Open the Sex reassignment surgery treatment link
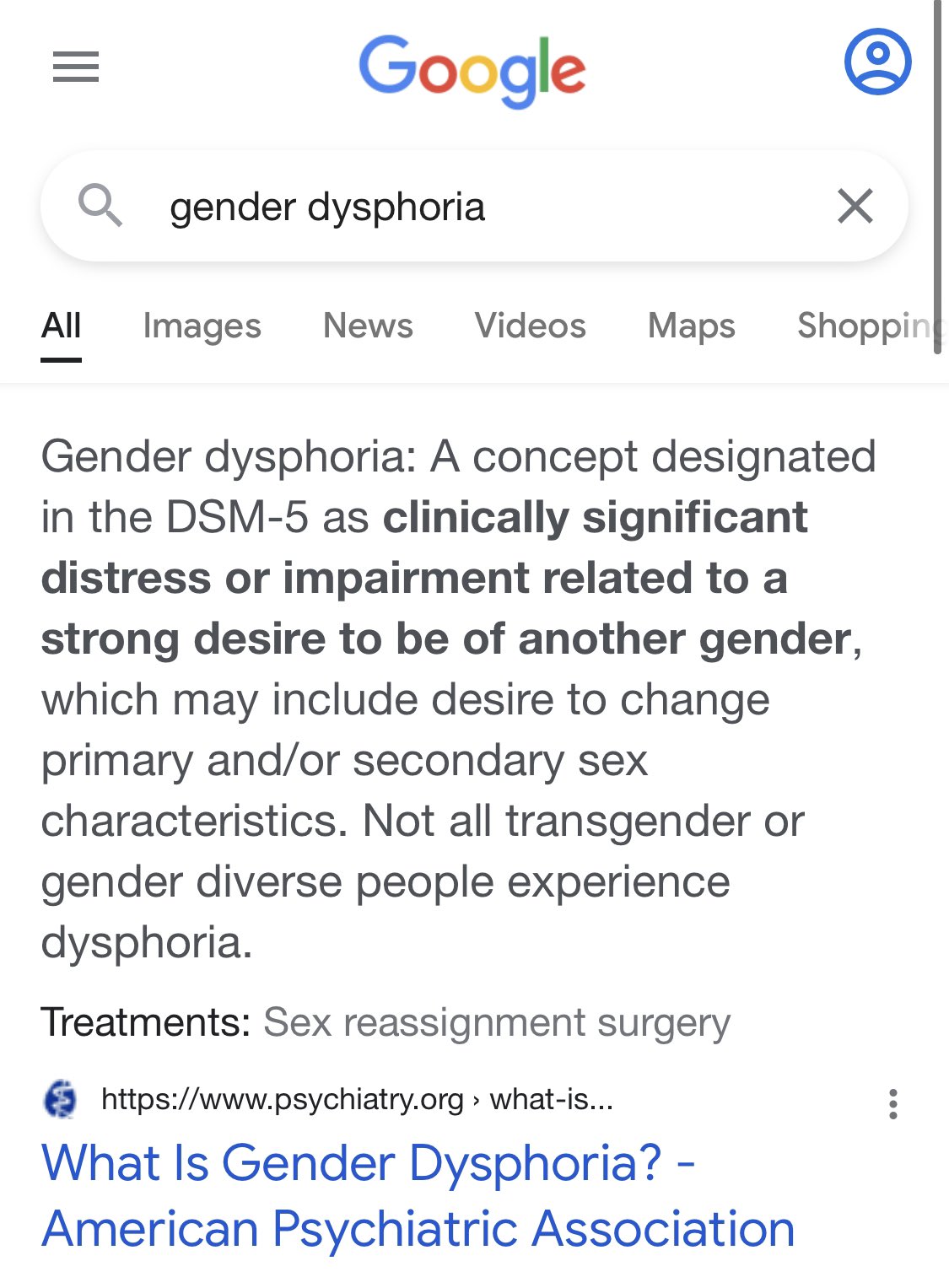Screen dimensions: 949x1288 (496, 1022)
